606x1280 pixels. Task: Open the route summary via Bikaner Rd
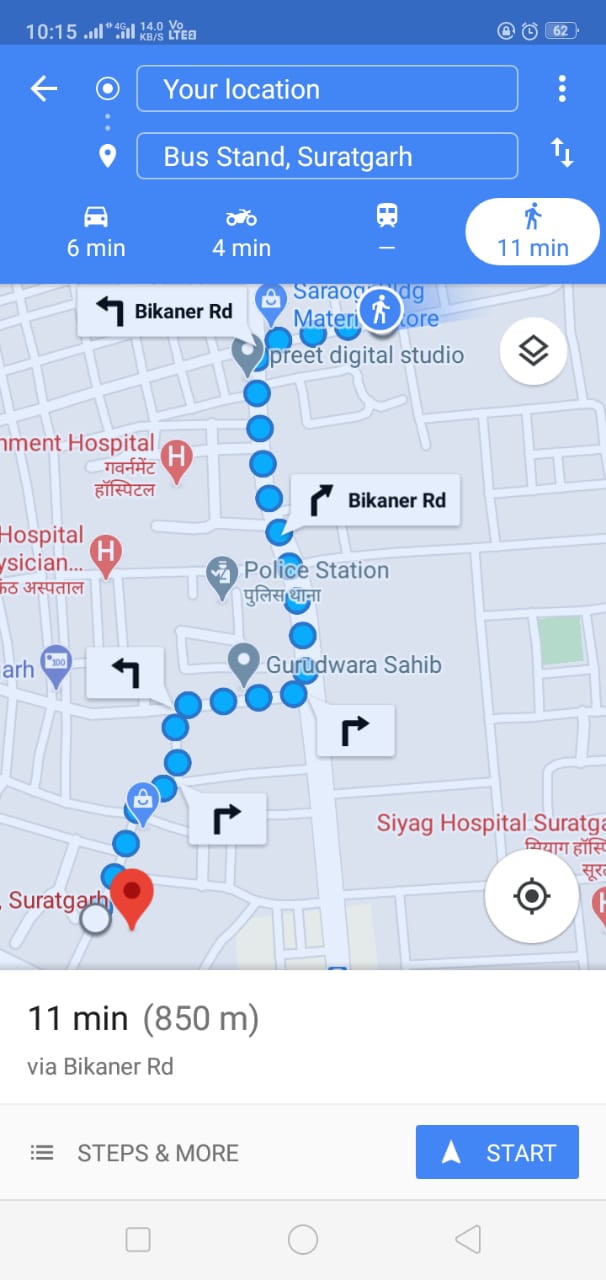click(143, 1040)
